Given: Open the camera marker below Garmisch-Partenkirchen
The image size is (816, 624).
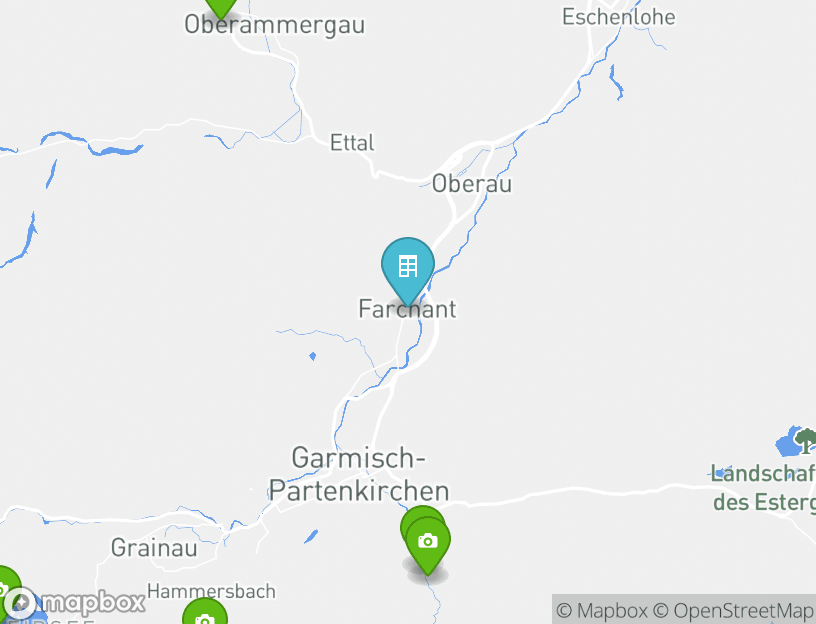Looking at the screenshot, I should click(428, 541).
